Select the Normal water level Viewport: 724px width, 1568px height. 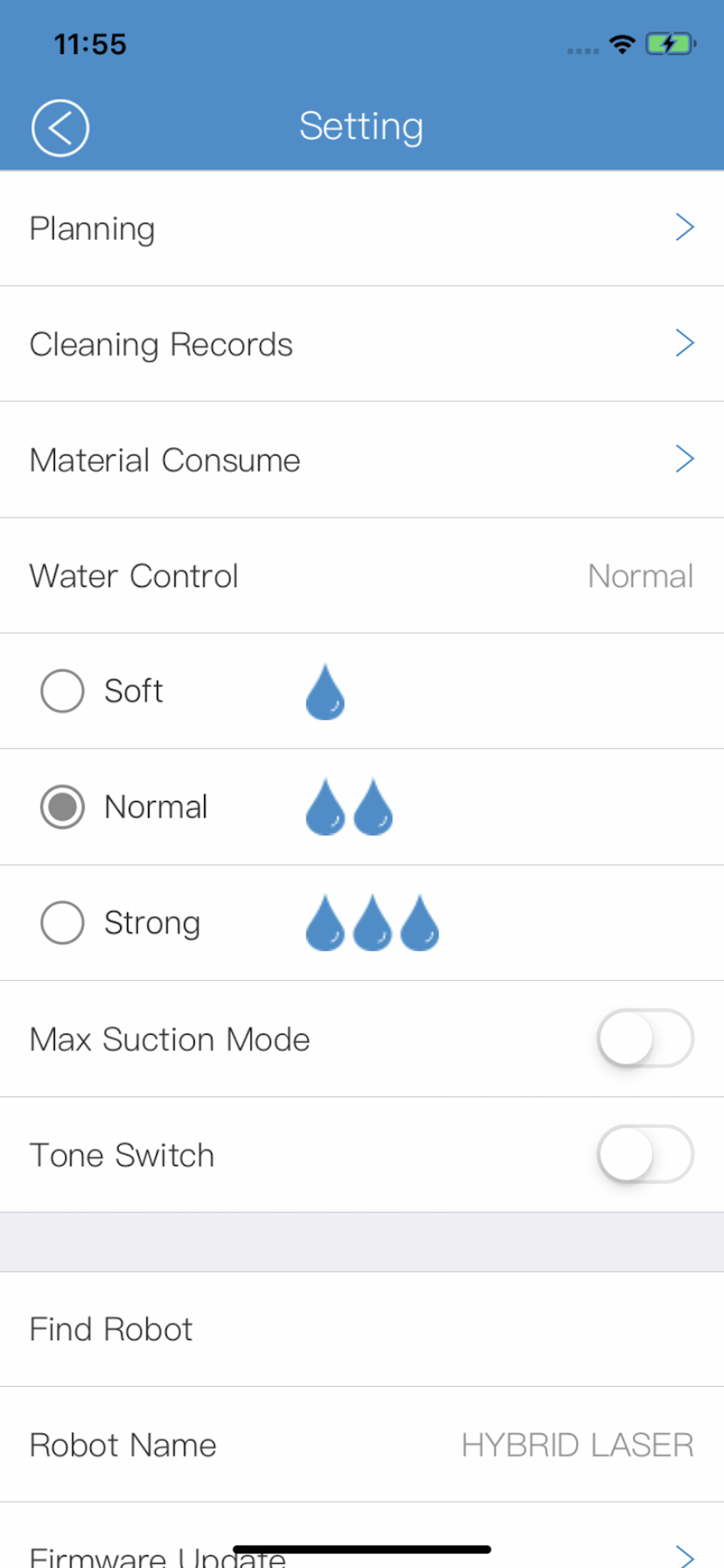[x=362, y=808]
